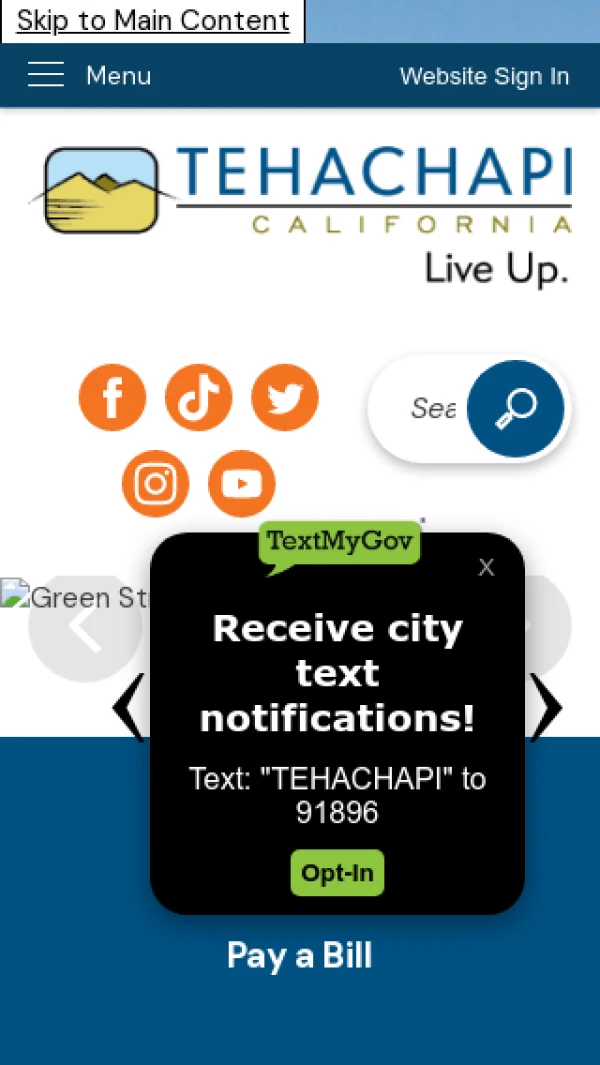600x1065 pixels.
Task: Follow the Skip to Main Content link
Action: (153, 21)
